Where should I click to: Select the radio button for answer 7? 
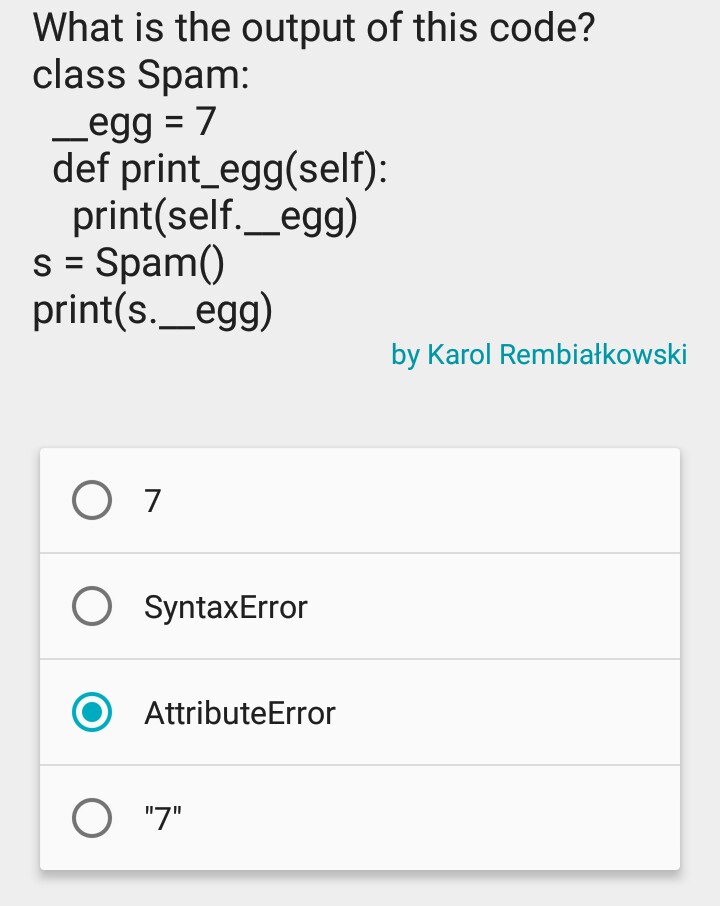[91, 500]
